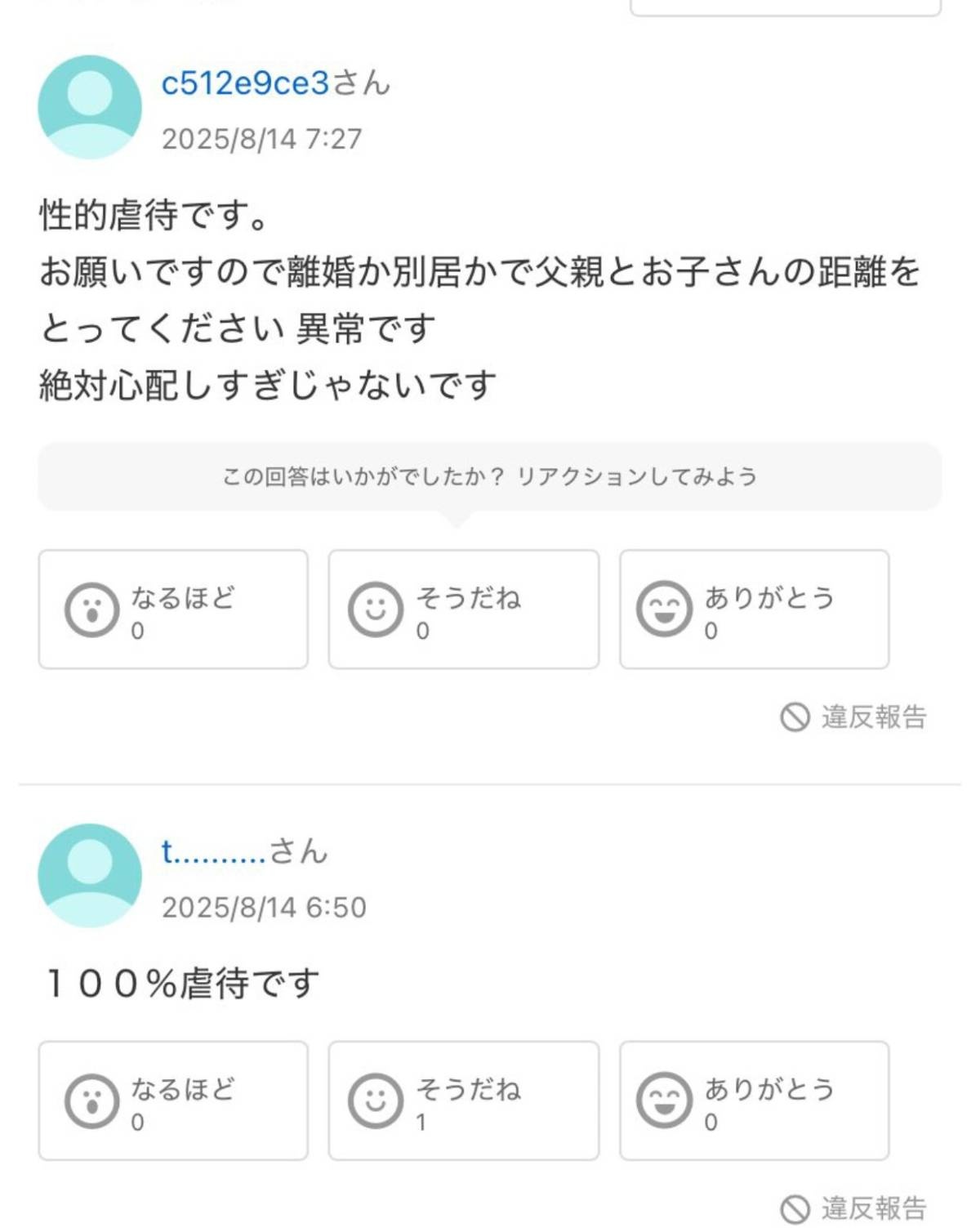React そうだね to c512e9ce3's answer
The image size is (980, 1228).
click(x=463, y=610)
